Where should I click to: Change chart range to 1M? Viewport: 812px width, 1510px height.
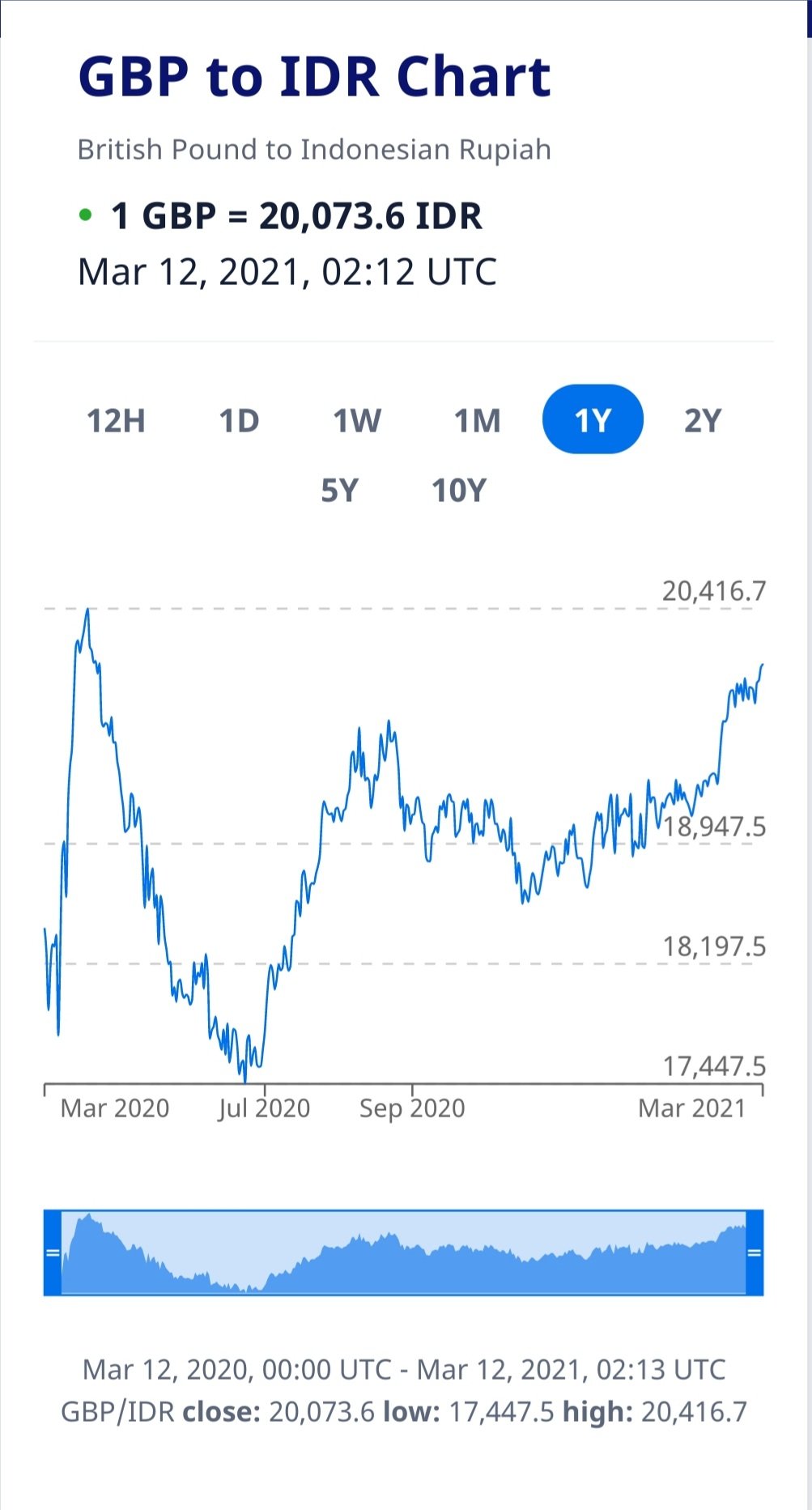(477, 421)
